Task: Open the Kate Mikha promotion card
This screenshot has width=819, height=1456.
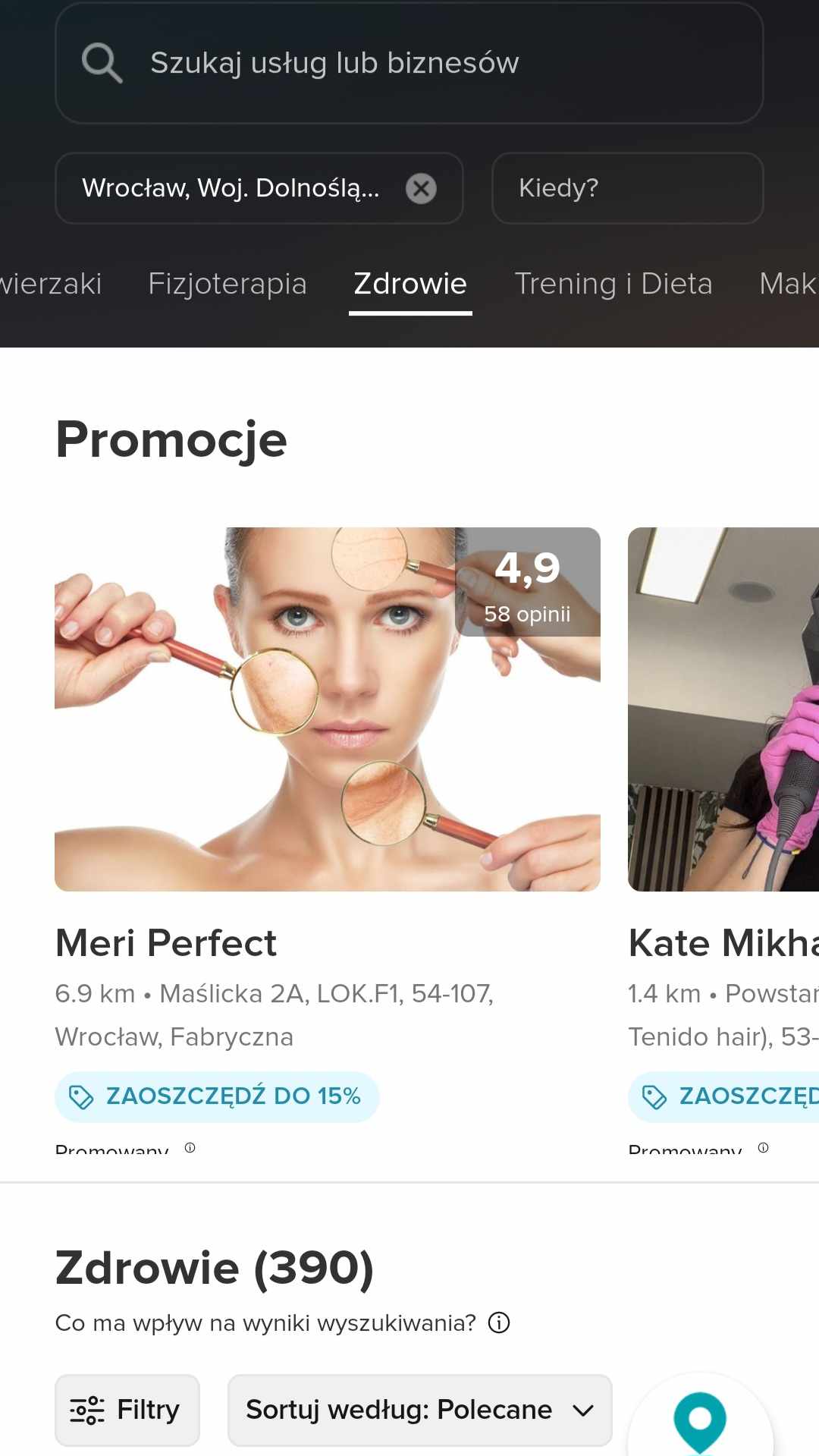Action: (x=723, y=709)
